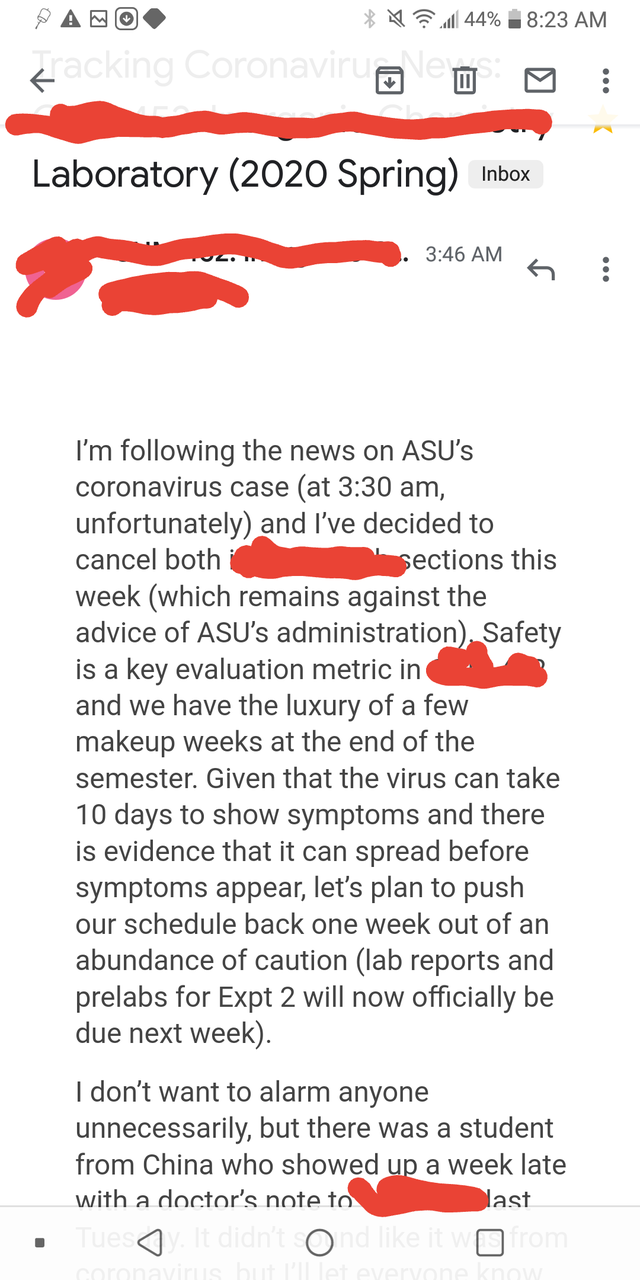Go back to the inbox list
The height and width of the screenshot is (1280, 640).
click(x=43, y=81)
